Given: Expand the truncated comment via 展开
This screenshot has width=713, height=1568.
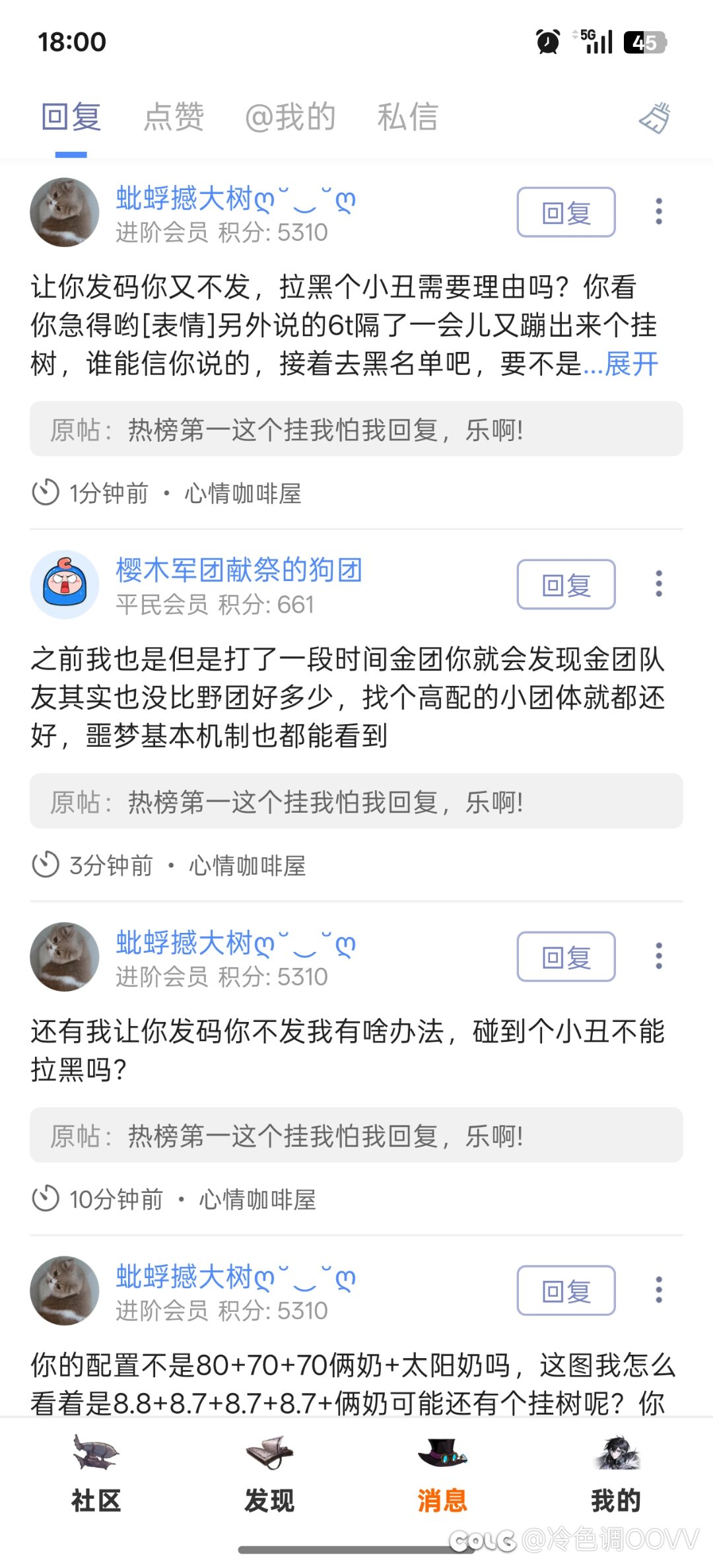Looking at the screenshot, I should click(x=632, y=364).
